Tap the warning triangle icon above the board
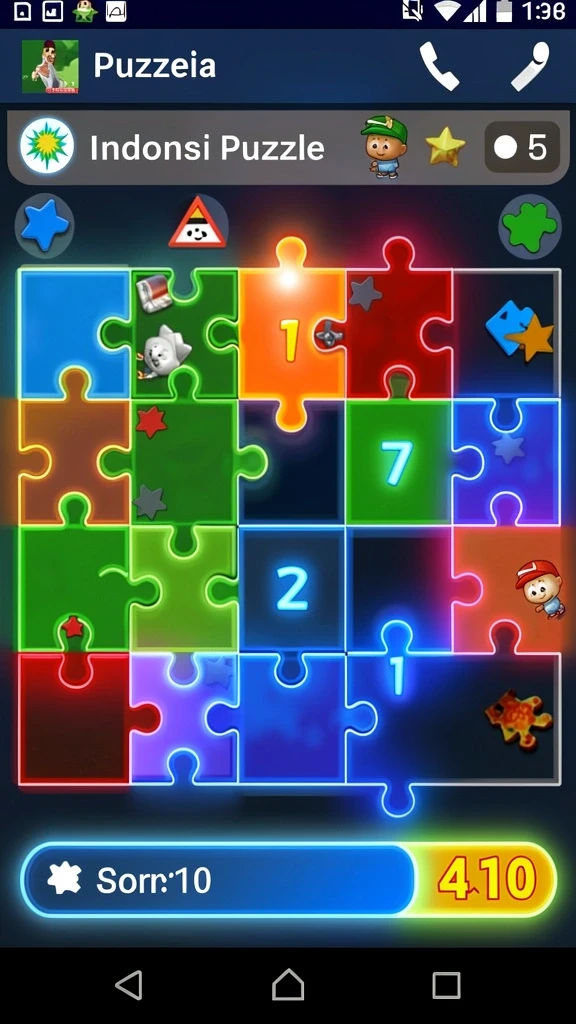576x1024 pixels. pyautogui.click(x=197, y=223)
